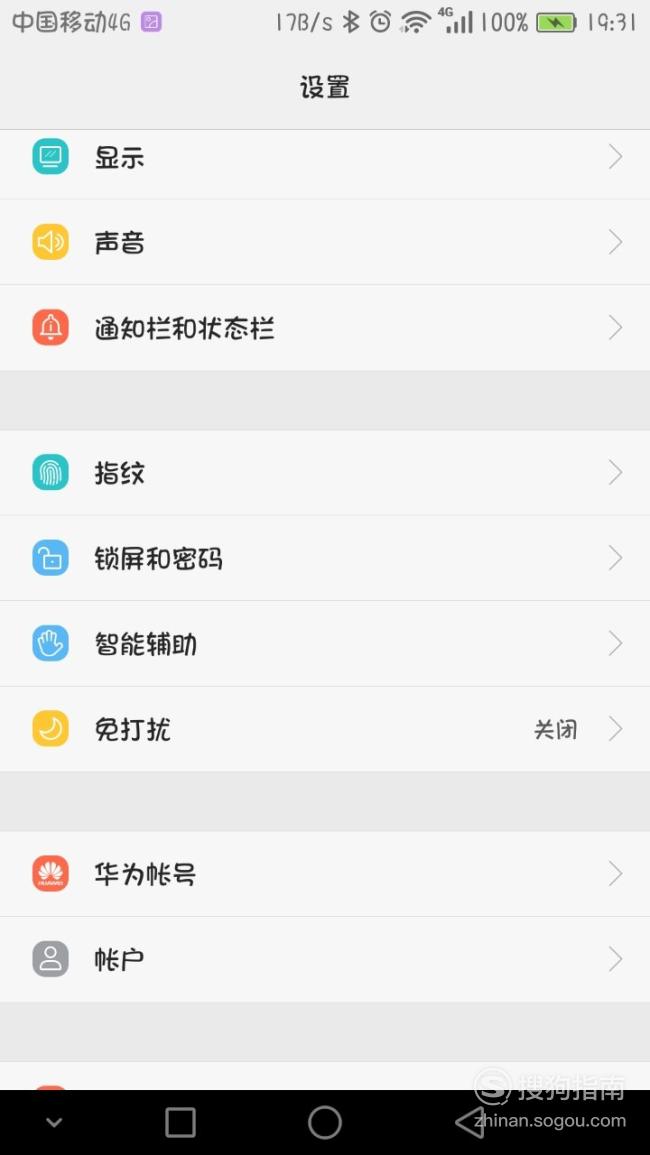Tap the home button in navigation bar
The height and width of the screenshot is (1155, 650).
(x=325, y=1123)
